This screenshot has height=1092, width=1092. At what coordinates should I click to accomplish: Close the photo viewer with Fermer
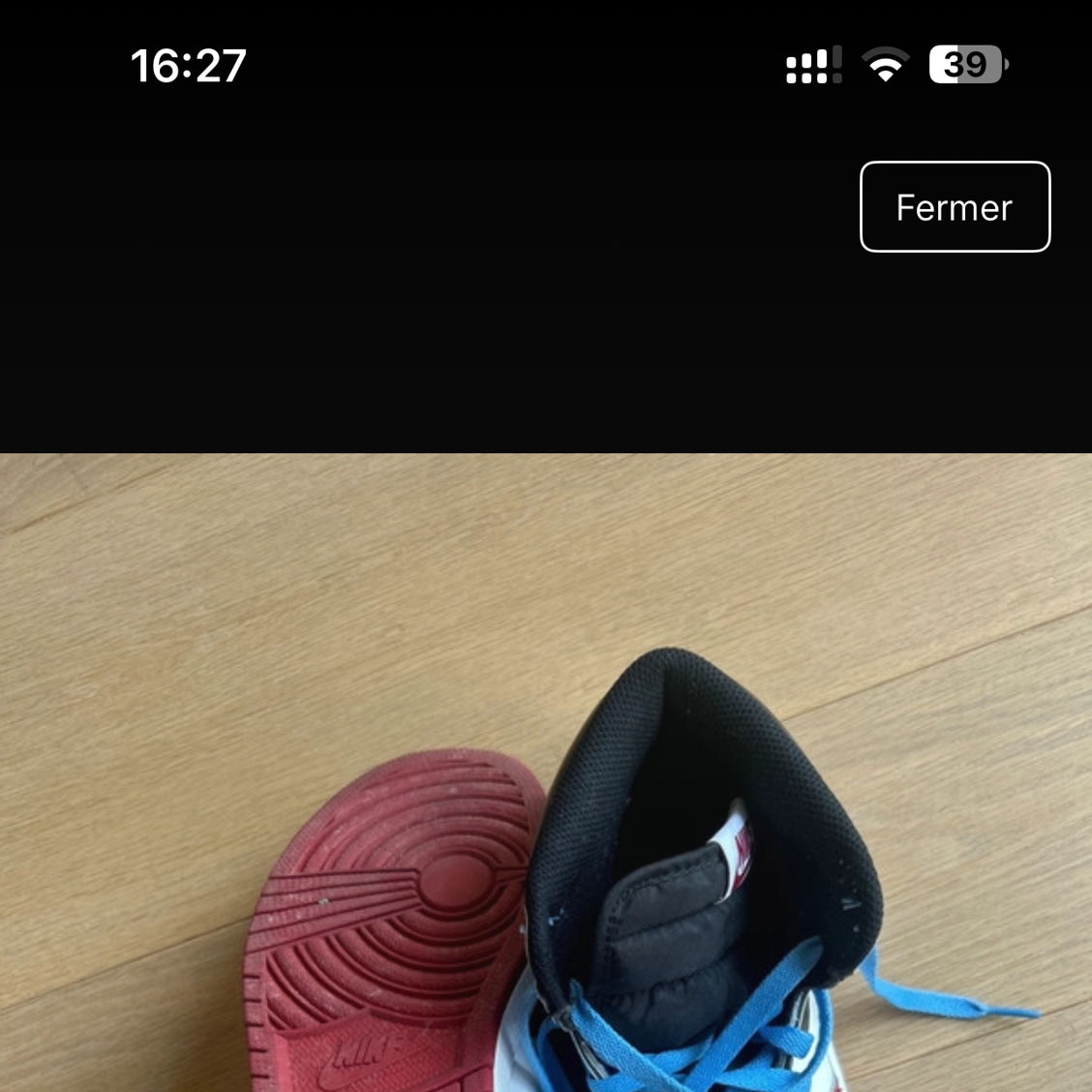point(955,207)
